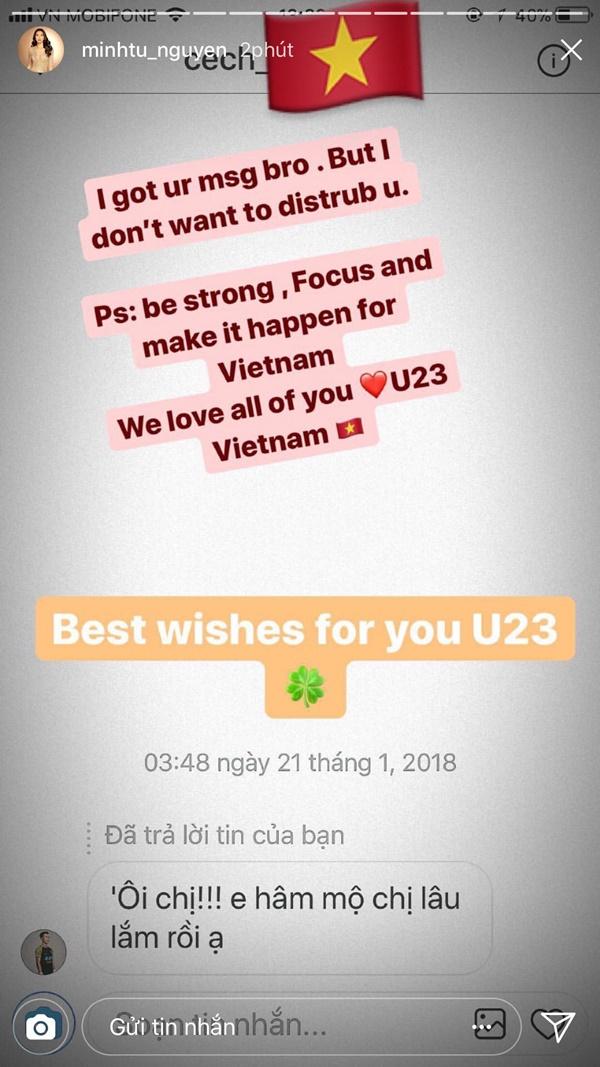This screenshot has height=1067, width=600.
Task: Share this story via direct message
Action: (551, 1025)
